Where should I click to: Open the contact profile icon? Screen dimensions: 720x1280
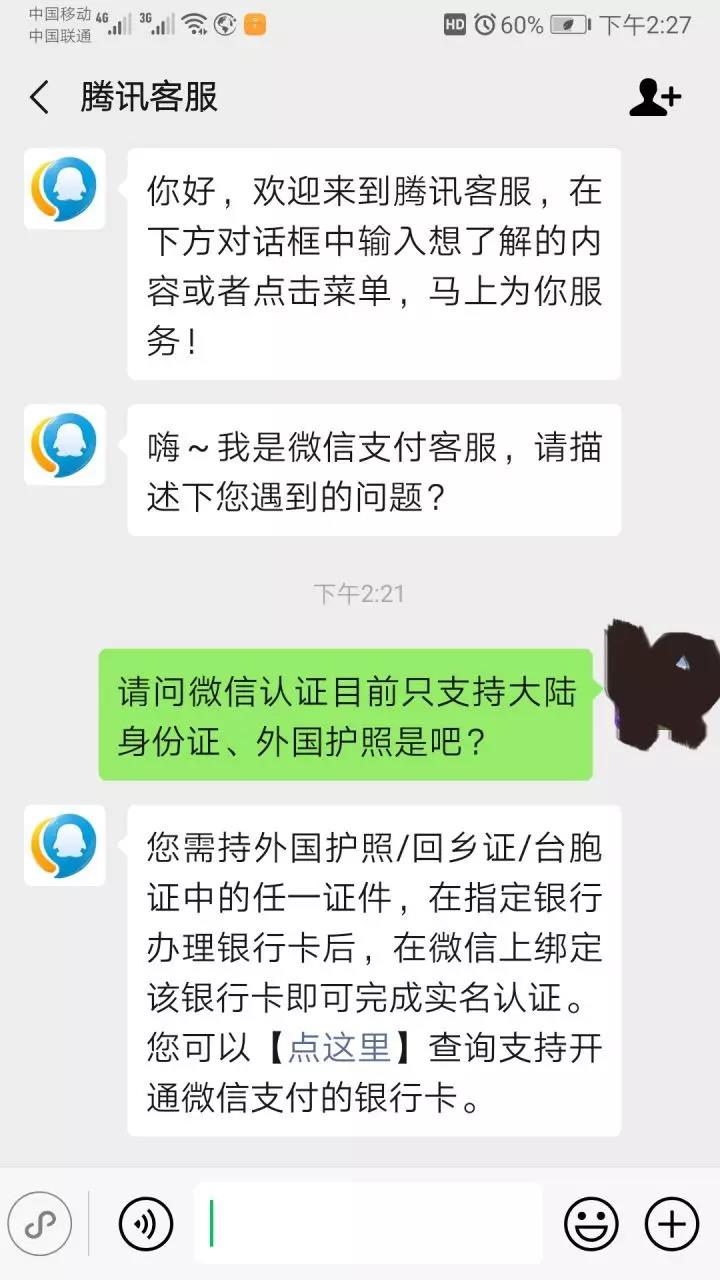(x=654, y=98)
